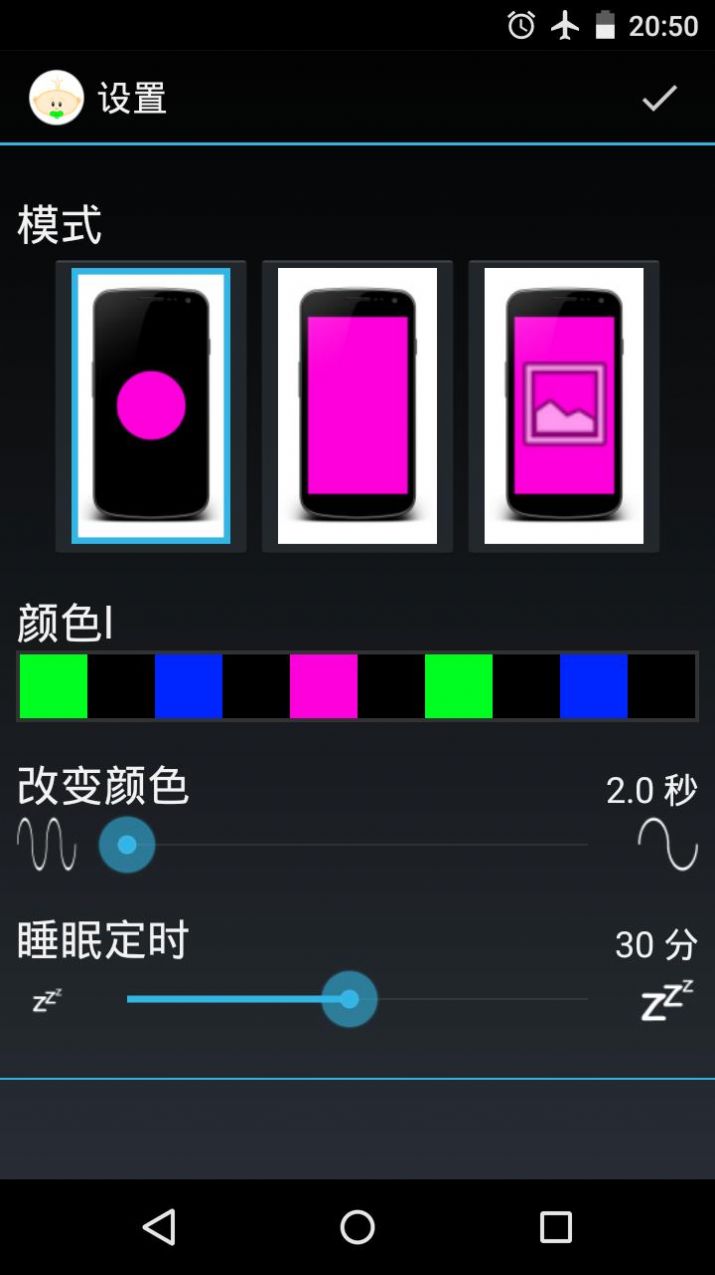Tap the baby app icon beside 设置
The width and height of the screenshot is (715, 1275).
56,98
